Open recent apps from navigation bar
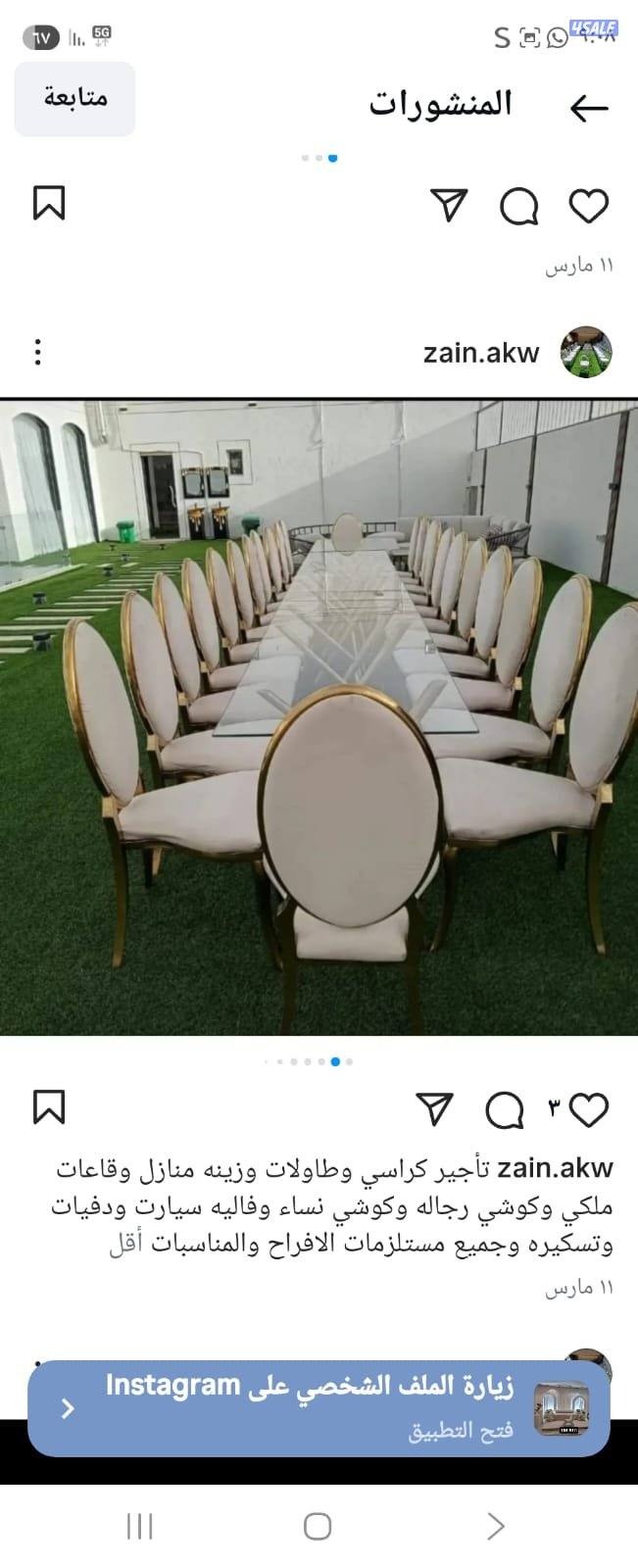The width and height of the screenshot is (638, 1568). pyautogui.click(x=140, y=1526)
